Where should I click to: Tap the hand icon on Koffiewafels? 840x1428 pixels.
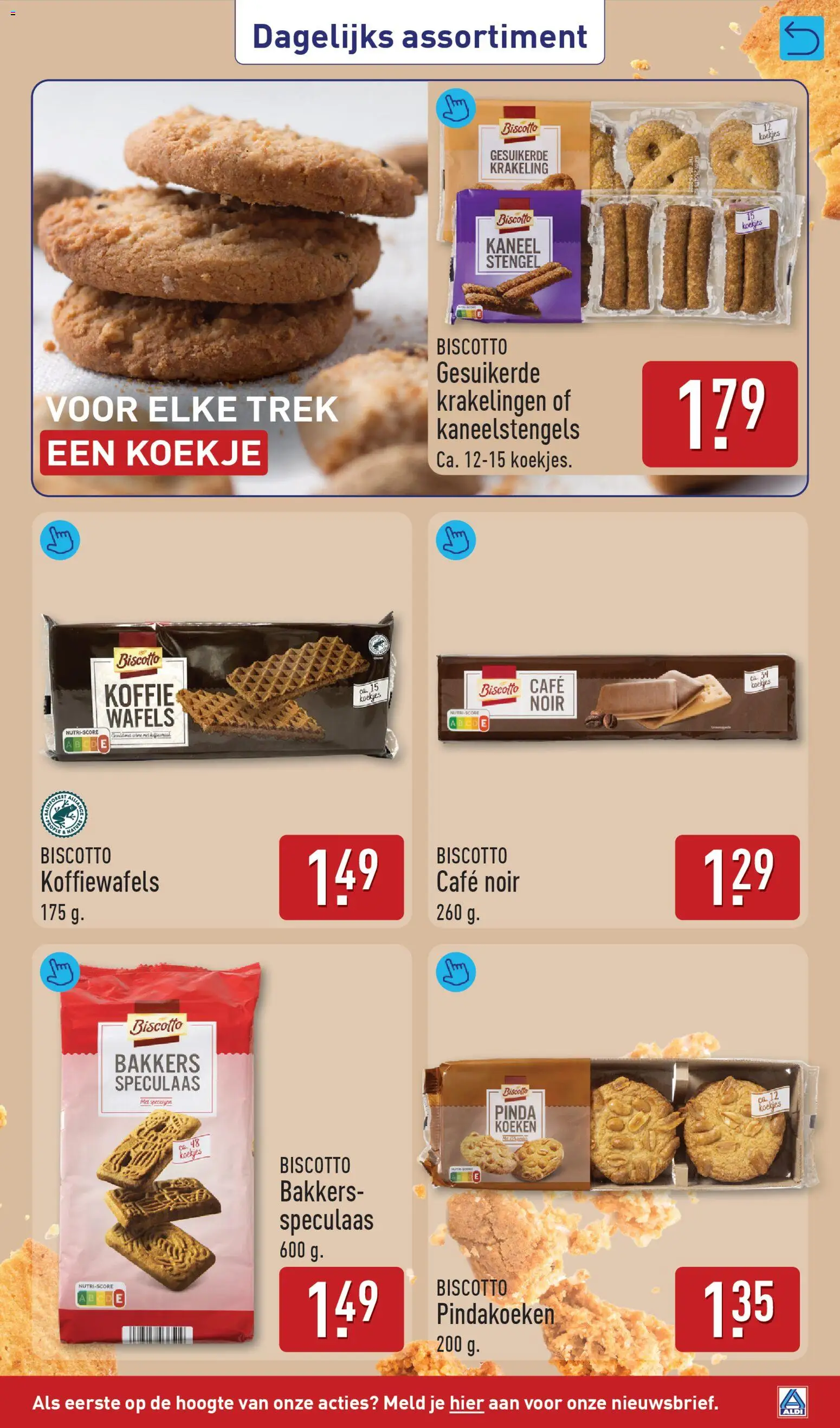[60, 539]
